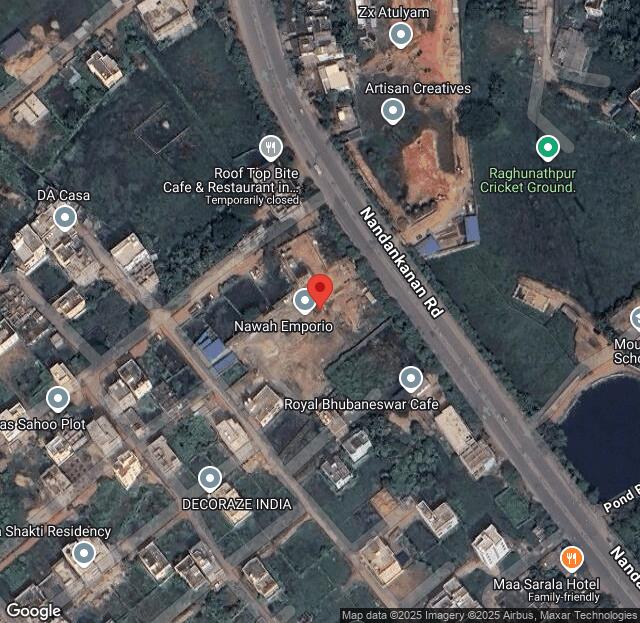View Raghunathpur Cricket Ground place marker

(x=547, y=149)
